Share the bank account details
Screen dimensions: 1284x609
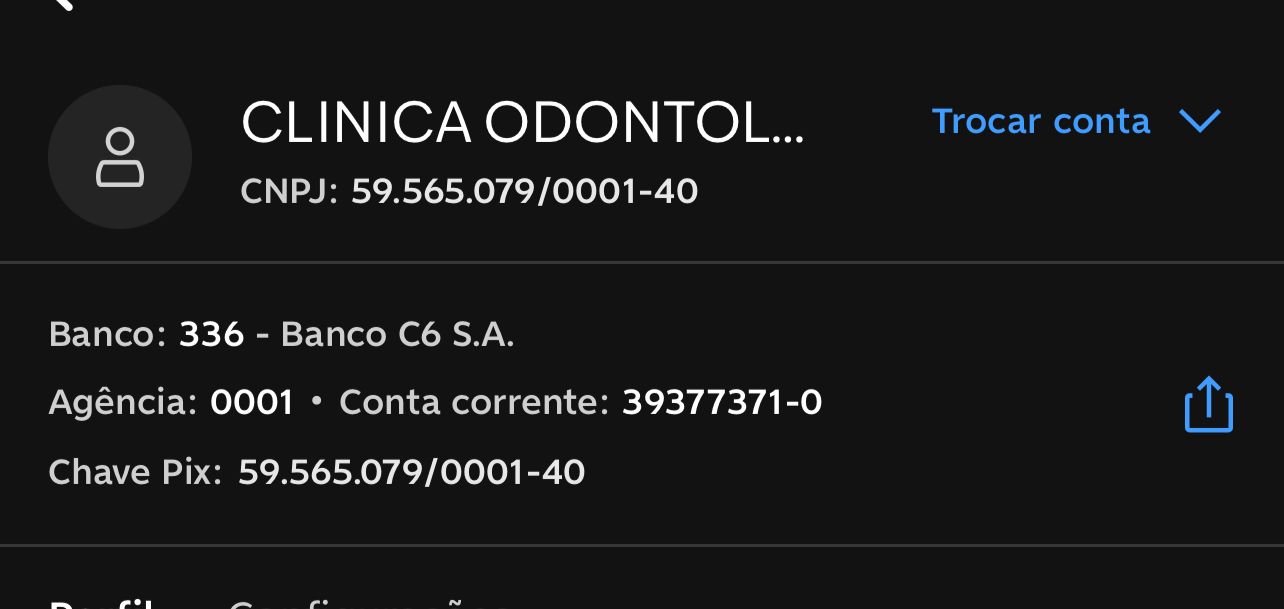click(1208, 405)
